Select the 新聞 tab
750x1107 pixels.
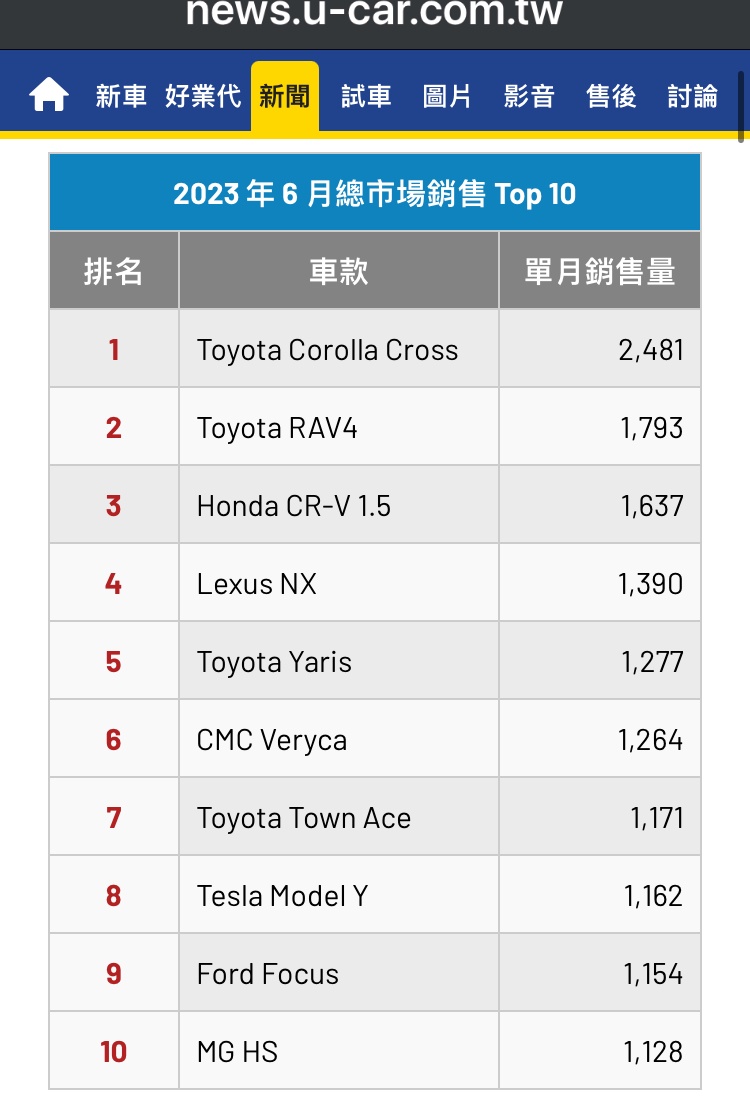pos(285,96)
